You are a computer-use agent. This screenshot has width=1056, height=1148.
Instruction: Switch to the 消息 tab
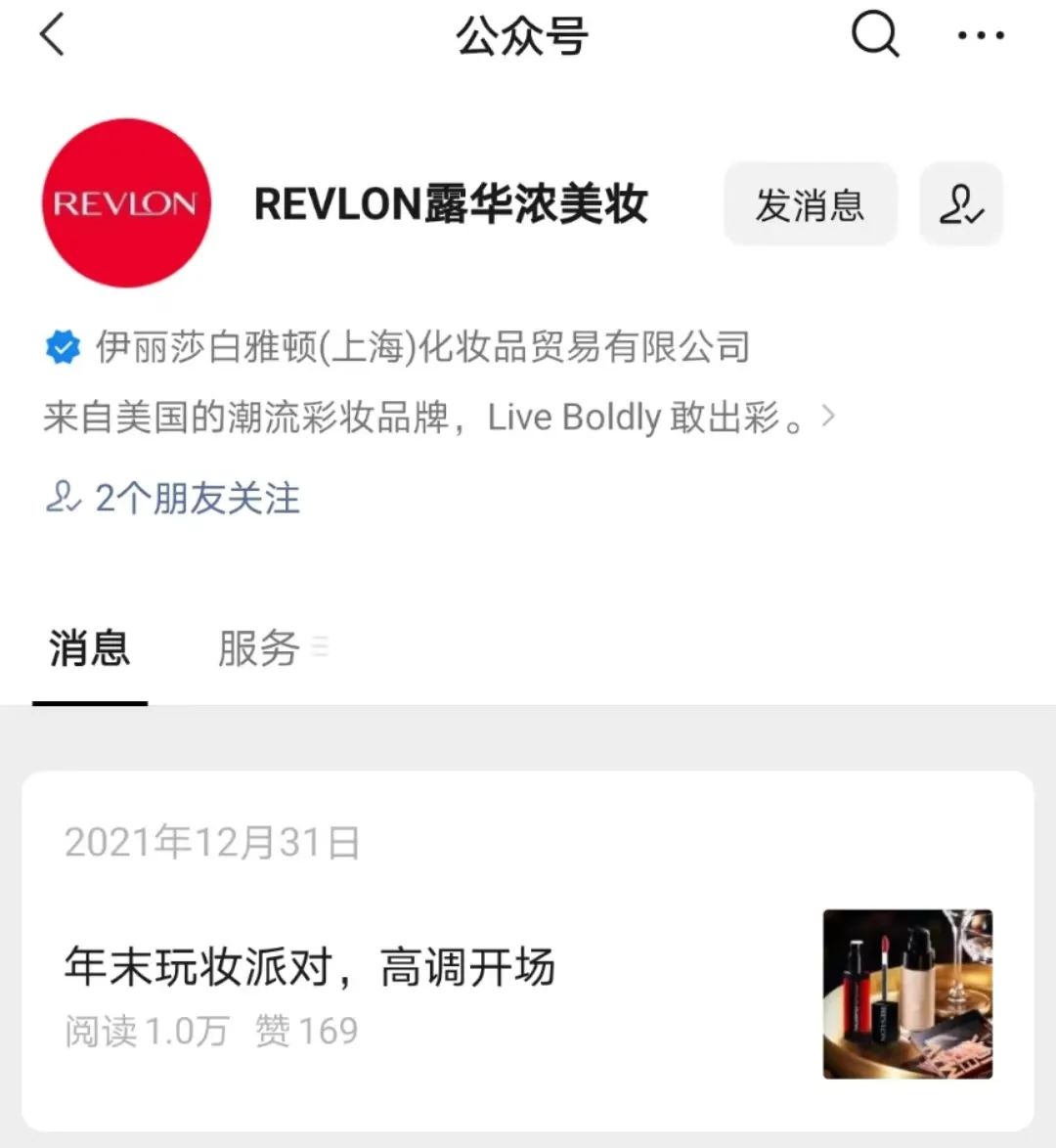click(90, 648)
